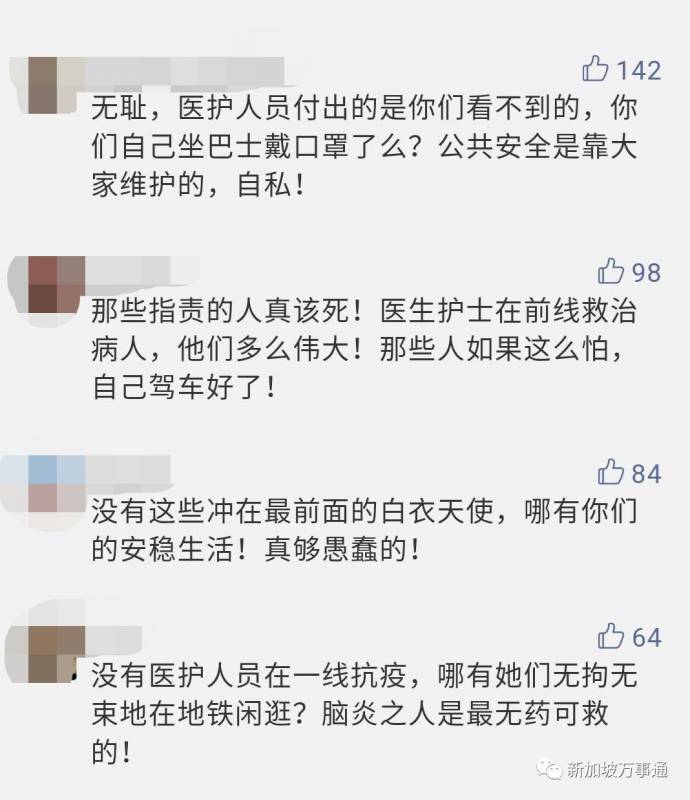Like the comment with 98 likes
The width and height of the screenshot is (690, 800).
click(610, 270)
